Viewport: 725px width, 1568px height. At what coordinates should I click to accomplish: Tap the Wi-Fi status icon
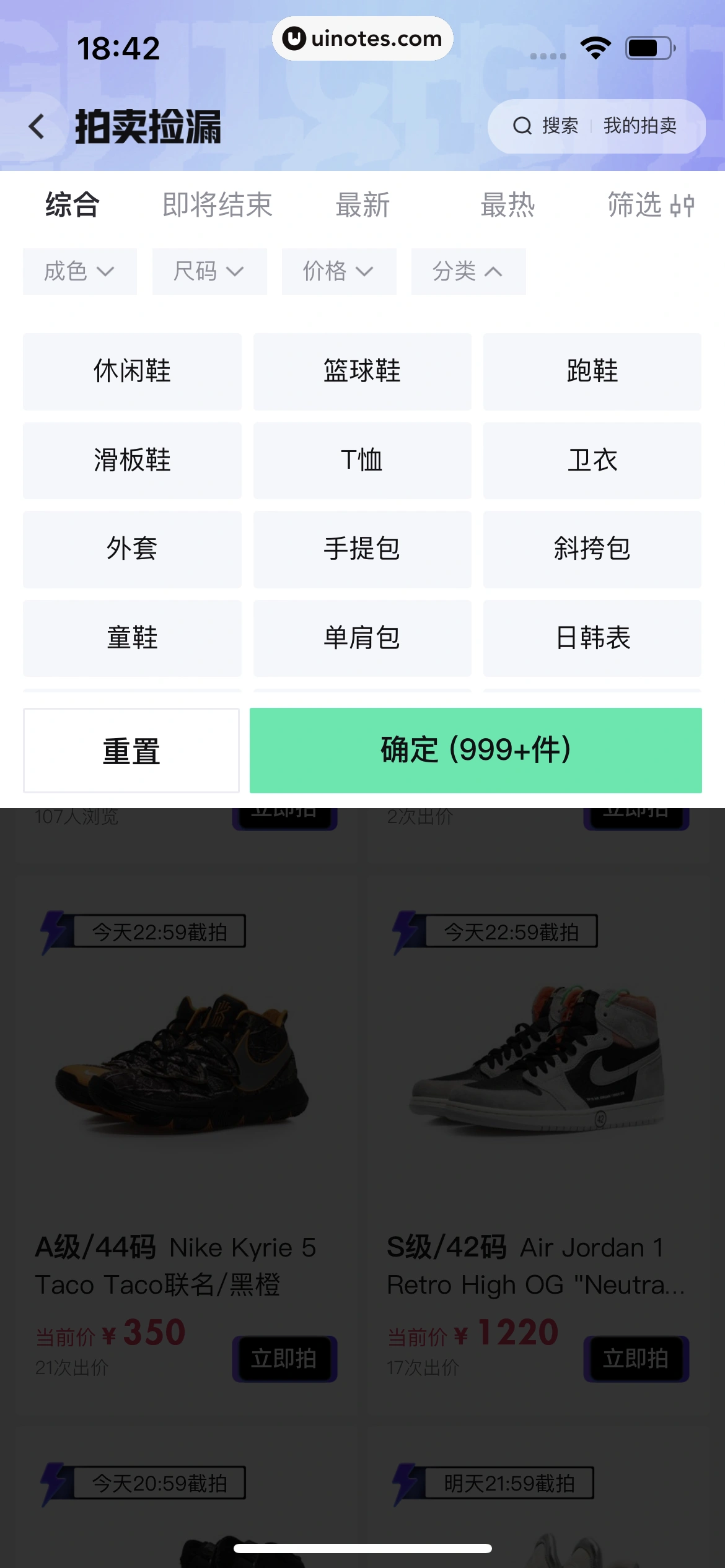tap(595, 46)
